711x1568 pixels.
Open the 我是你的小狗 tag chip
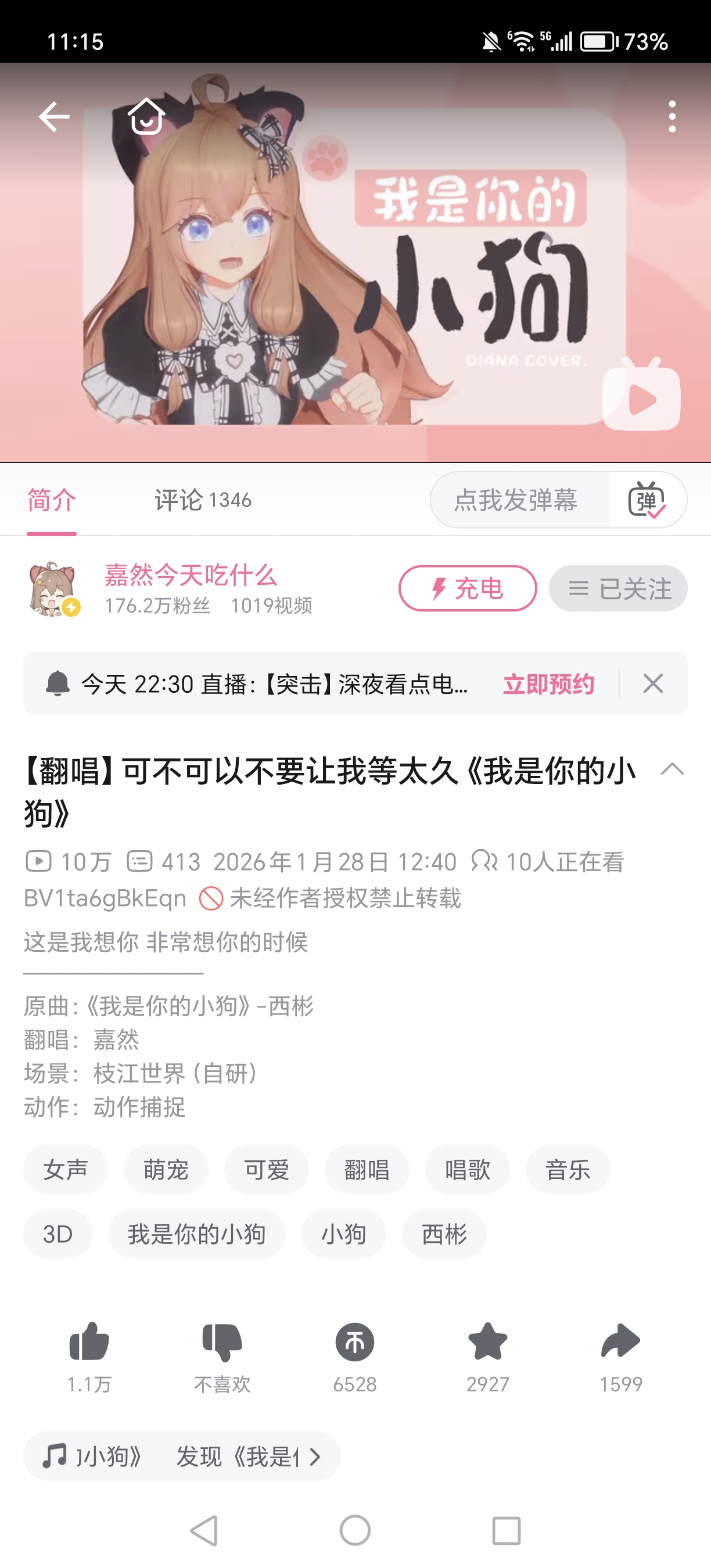196,1234
